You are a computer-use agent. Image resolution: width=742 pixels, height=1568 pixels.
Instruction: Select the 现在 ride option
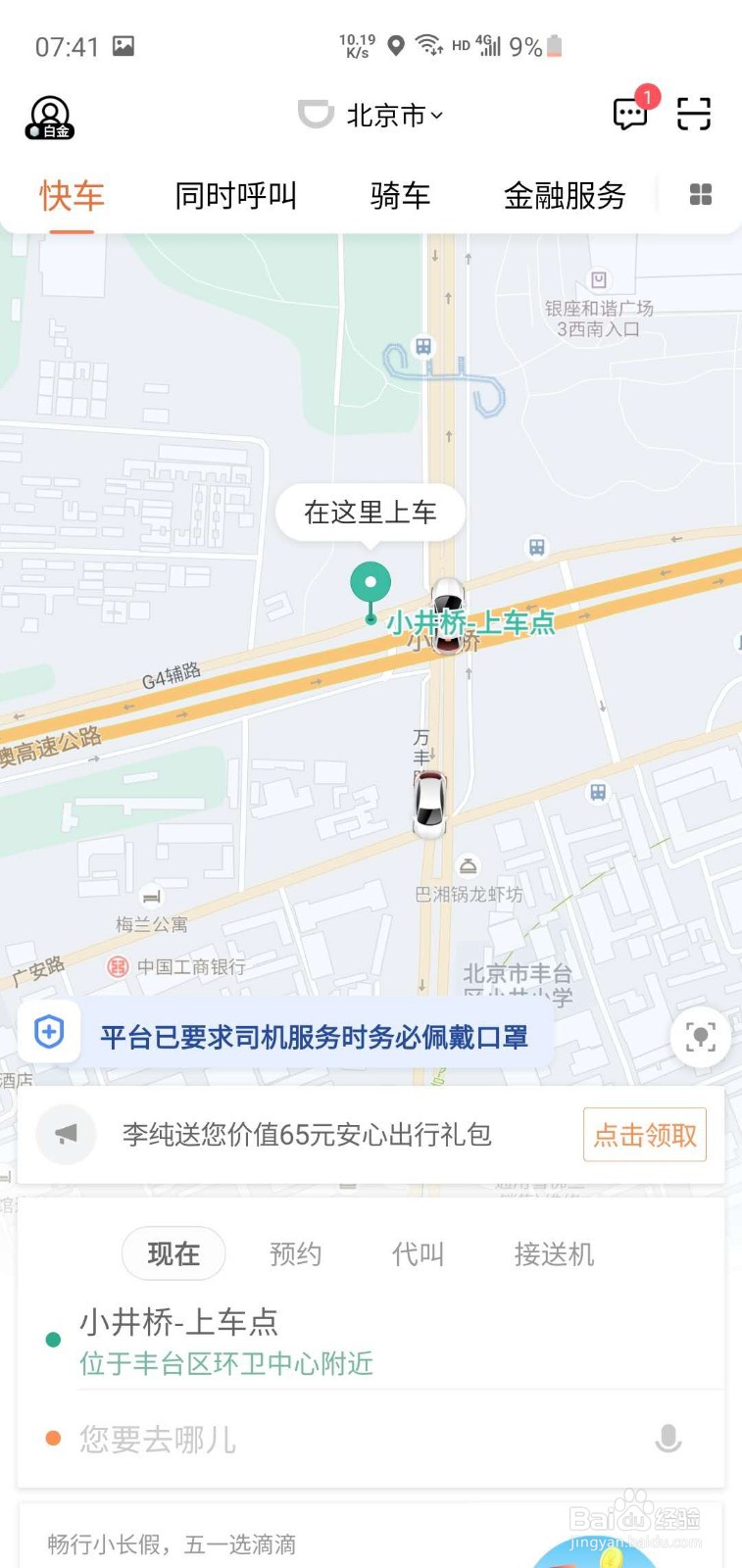pyautogui.click(x=173, y=1253)
